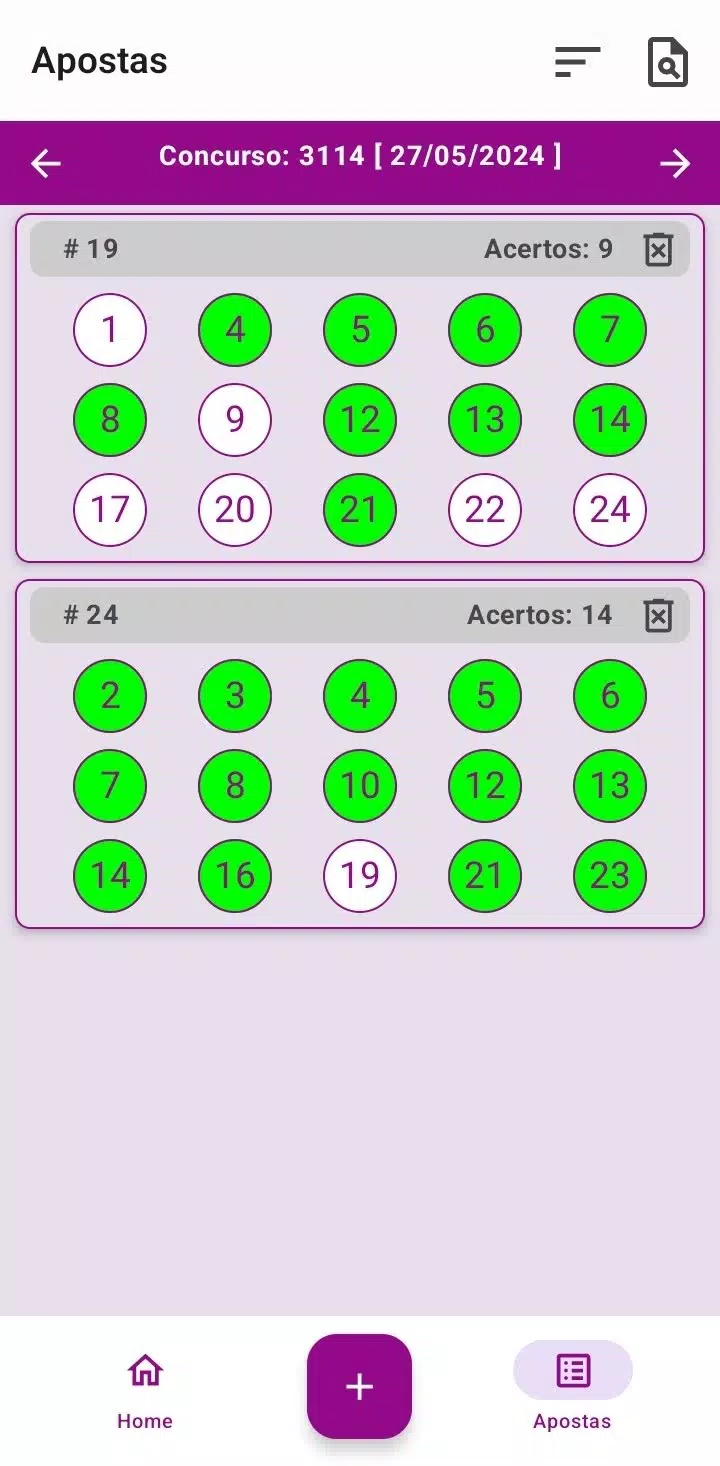Open the search document icon
Screen dimensions: 720x1466
click(x=668, y=62)
